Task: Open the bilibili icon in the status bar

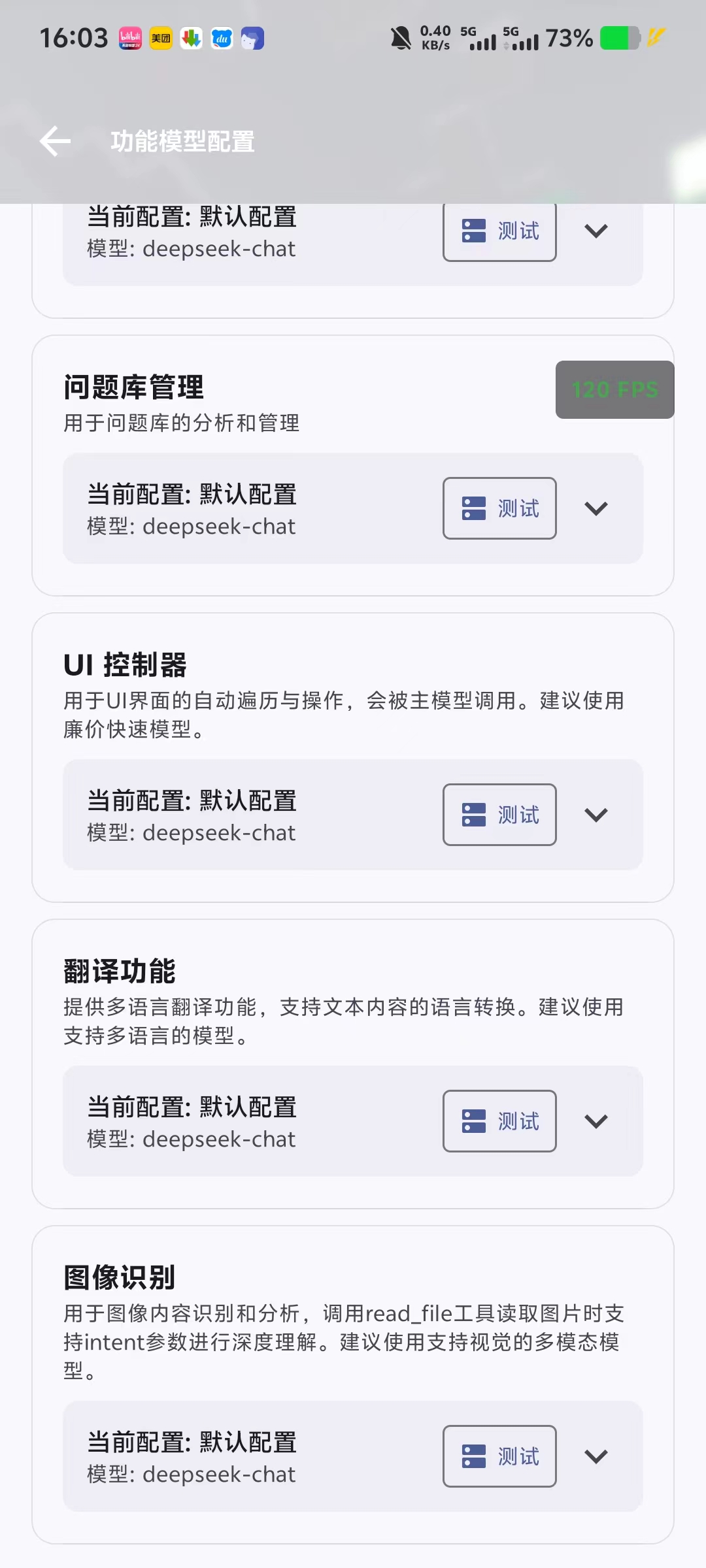Action: [x=131, y=37]
